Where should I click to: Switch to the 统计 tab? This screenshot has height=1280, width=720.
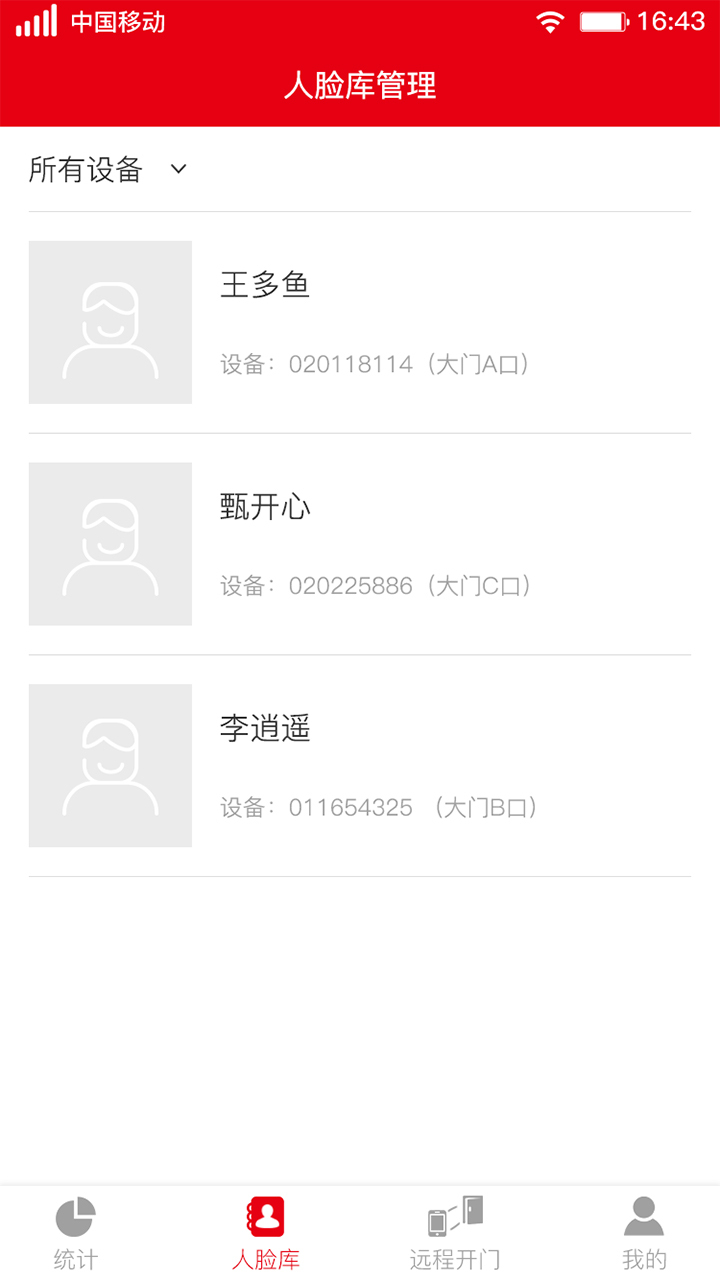coord(75,1230)
